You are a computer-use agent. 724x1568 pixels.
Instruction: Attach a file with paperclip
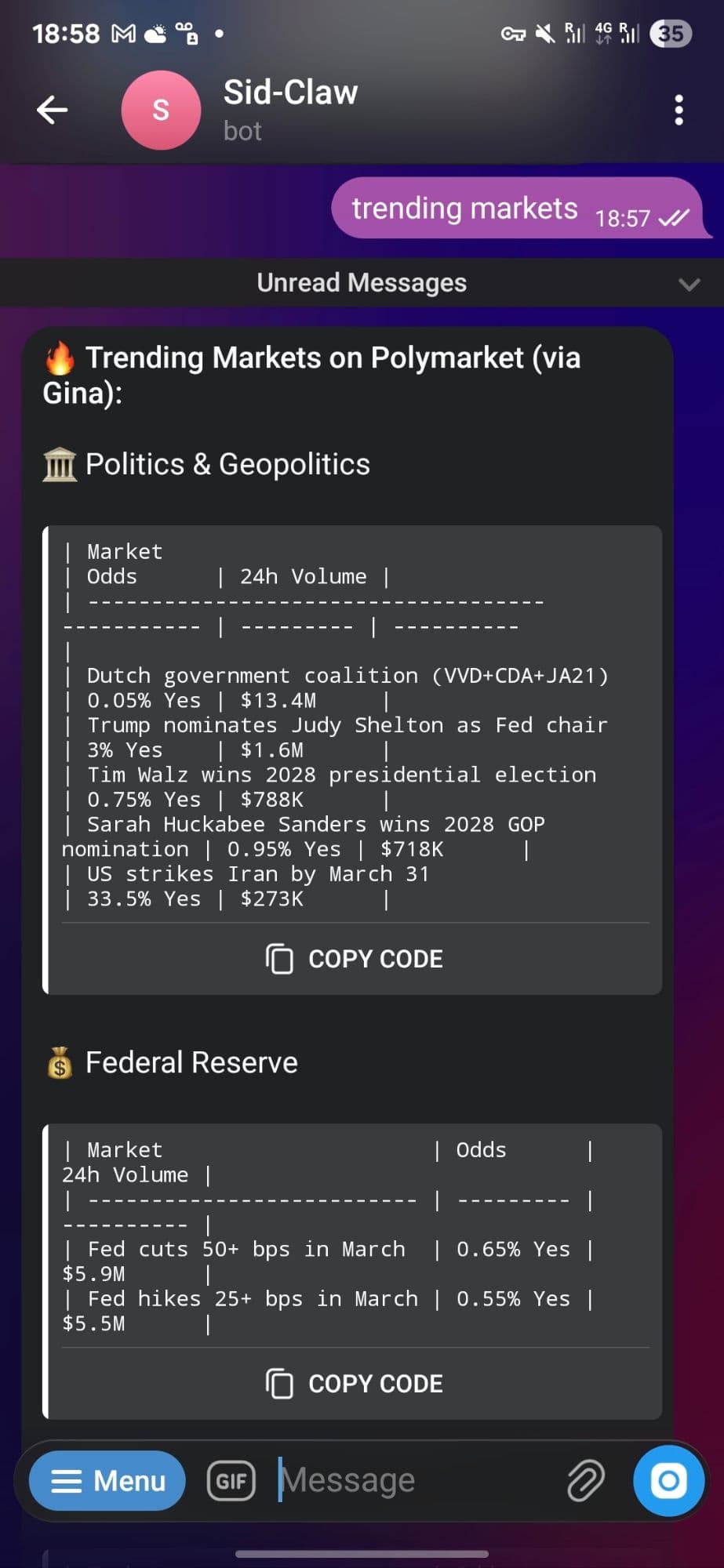(x=585, y=1481)
